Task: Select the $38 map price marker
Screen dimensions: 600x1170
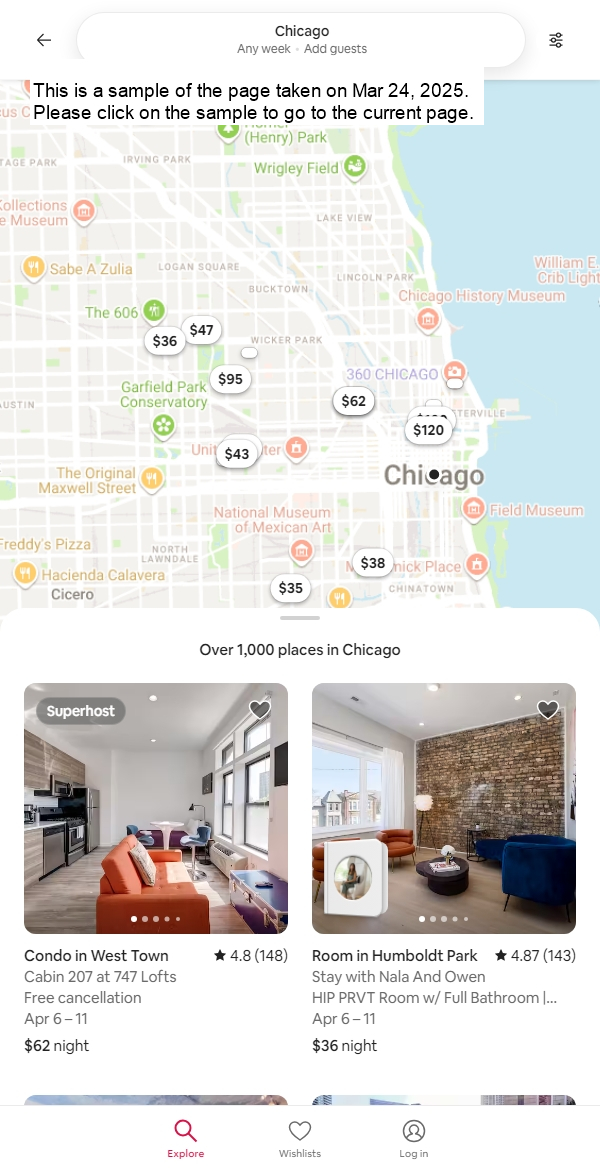Action: click(x=373, y=563)
